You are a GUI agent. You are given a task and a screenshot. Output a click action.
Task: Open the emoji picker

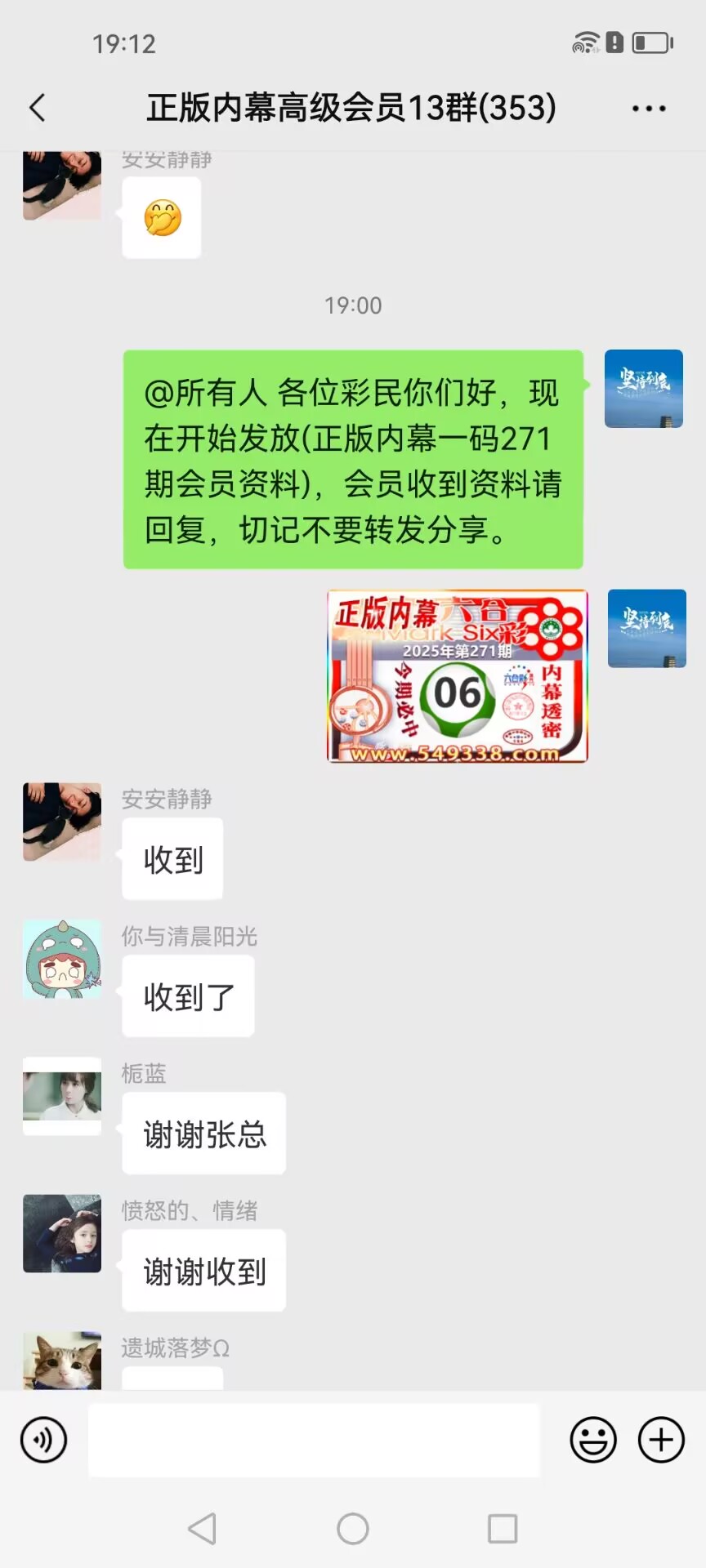click(x=593, y=1440)
